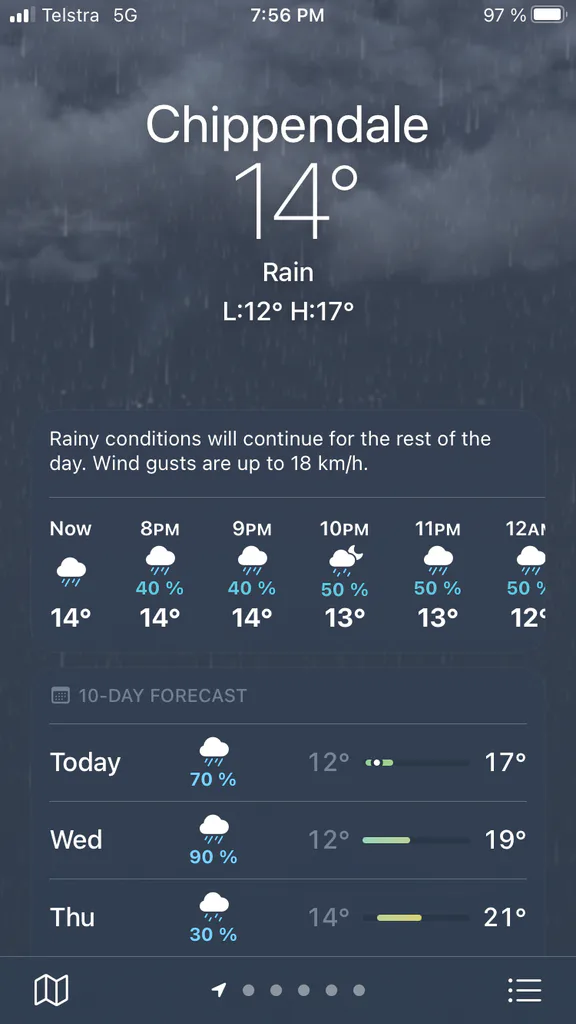Image resolution: width=576 pixels, height=1024 pixels.
Task: Open Today's forecast details
Action: tap(288, 762)
